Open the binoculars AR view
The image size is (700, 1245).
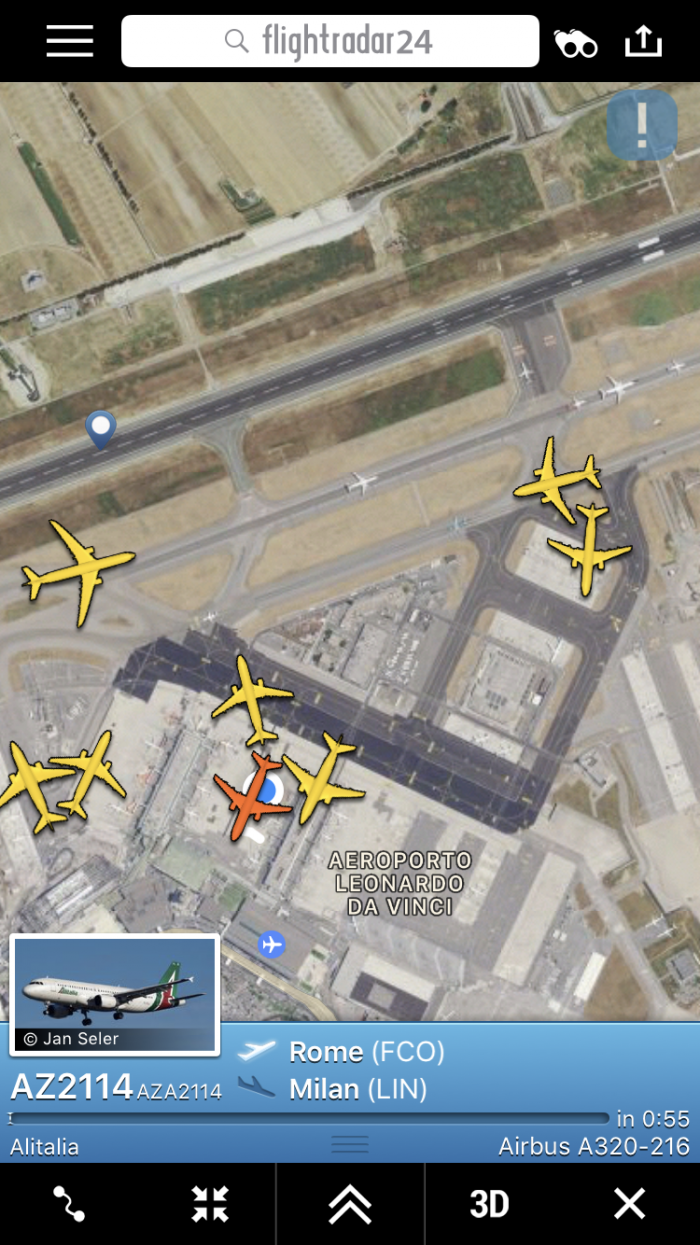(x=575, y=42)
